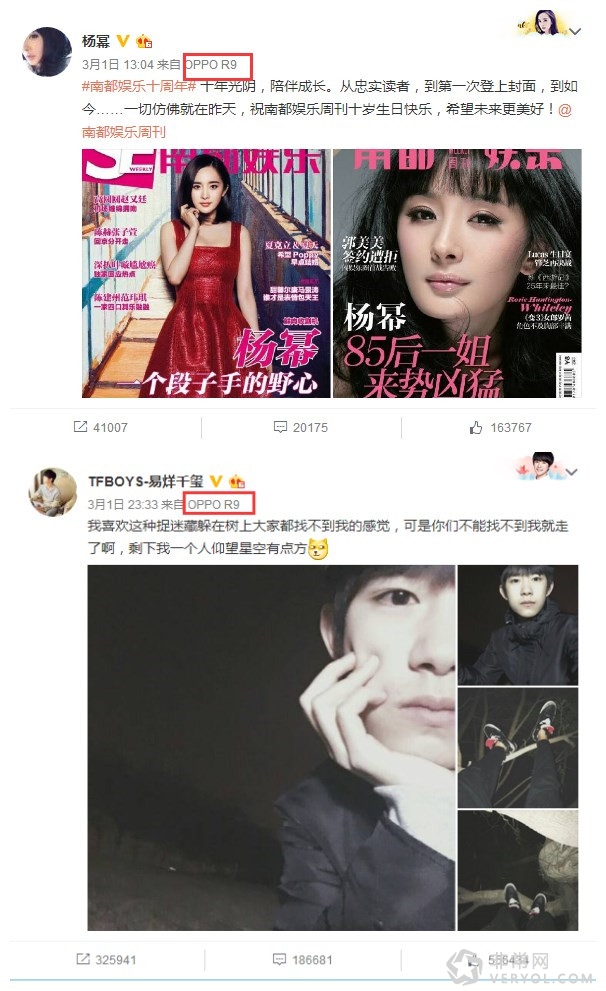Open comments on 杨幂's post
The image size is (606, 991).
coord(301,427)
